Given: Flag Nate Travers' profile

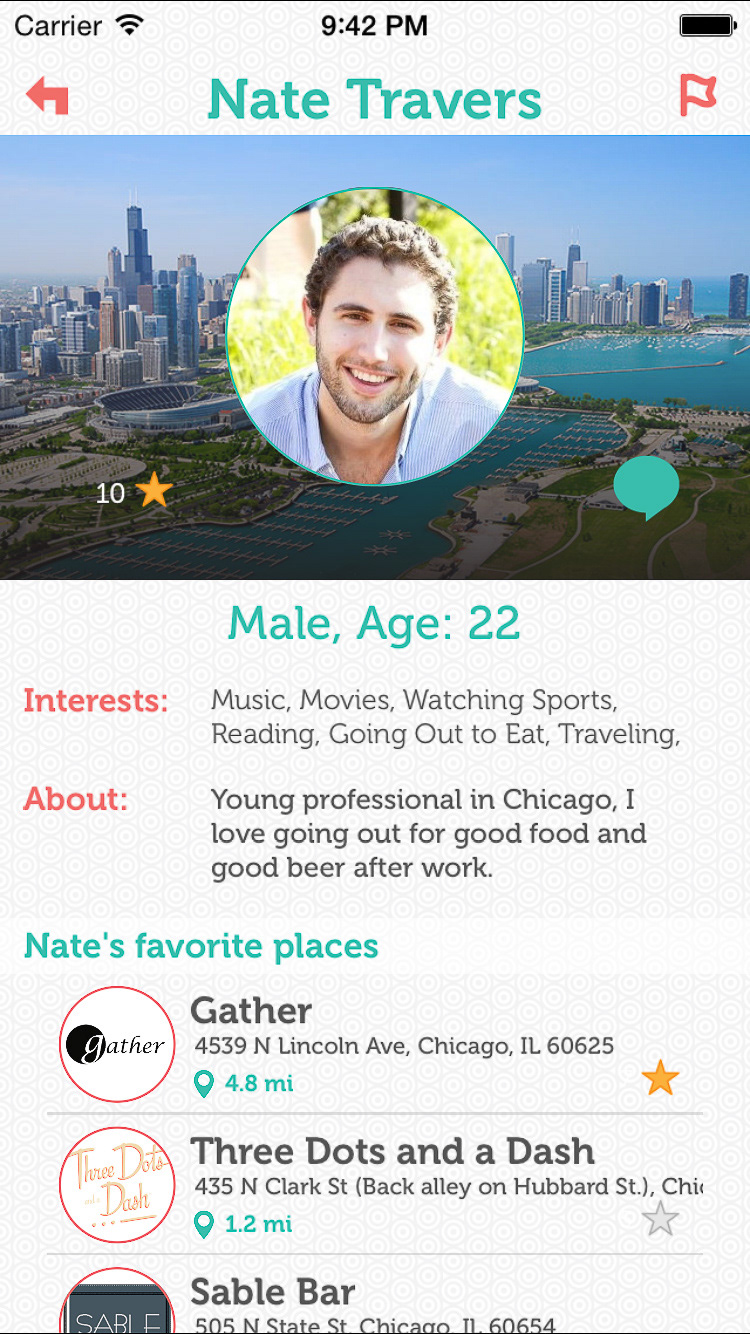Looking at the screenshot, I should [698, 96].
